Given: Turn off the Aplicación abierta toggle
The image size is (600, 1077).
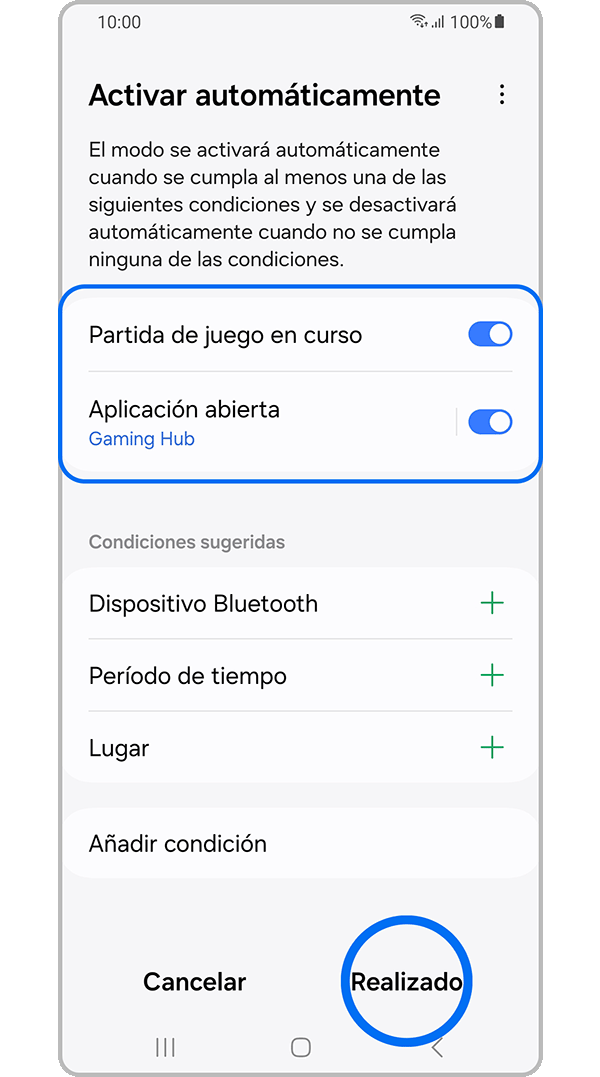Looking at the screenshot, I should (490, 423).
